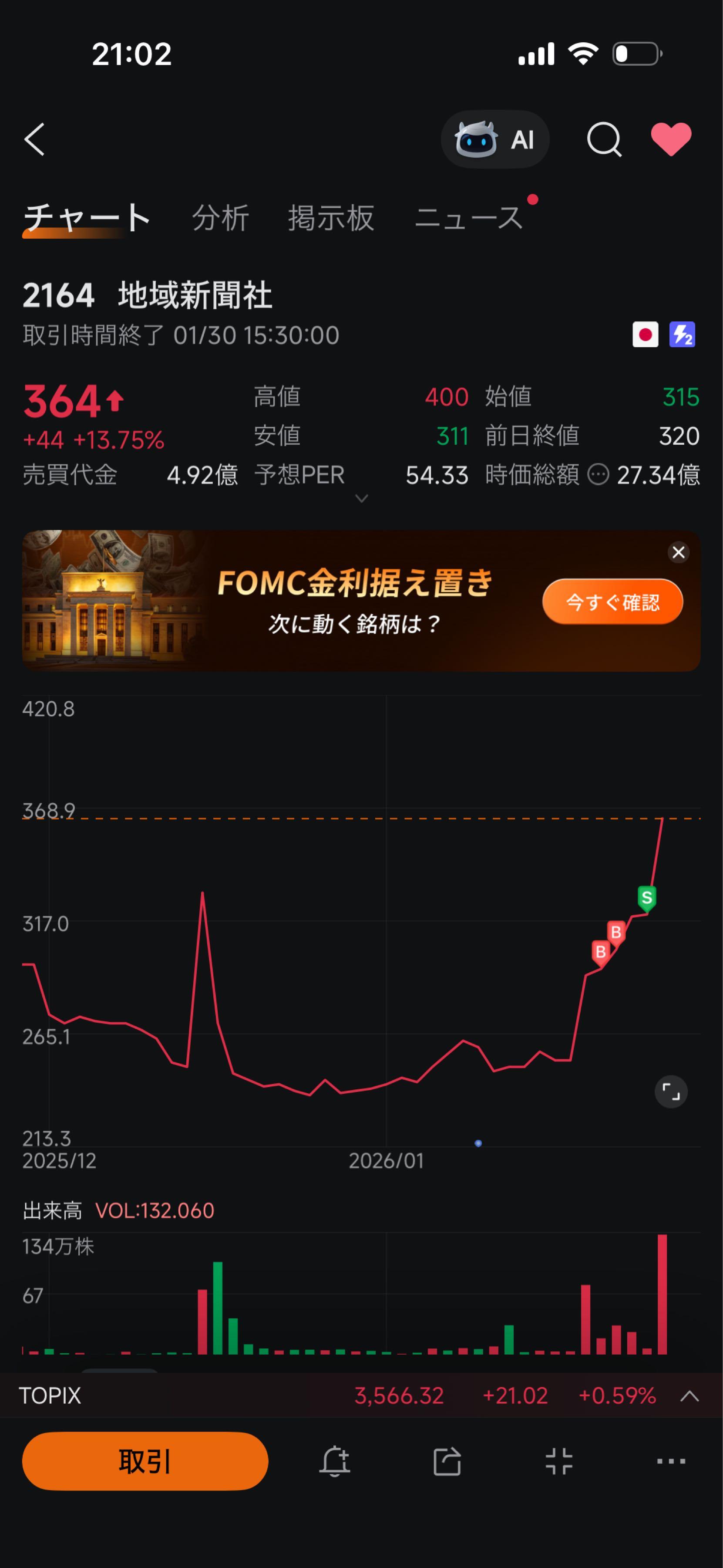Switch to the 掲示板 tab
Image resolution: width=723 pixels, height=1568 pixels.
coord(331,218)
